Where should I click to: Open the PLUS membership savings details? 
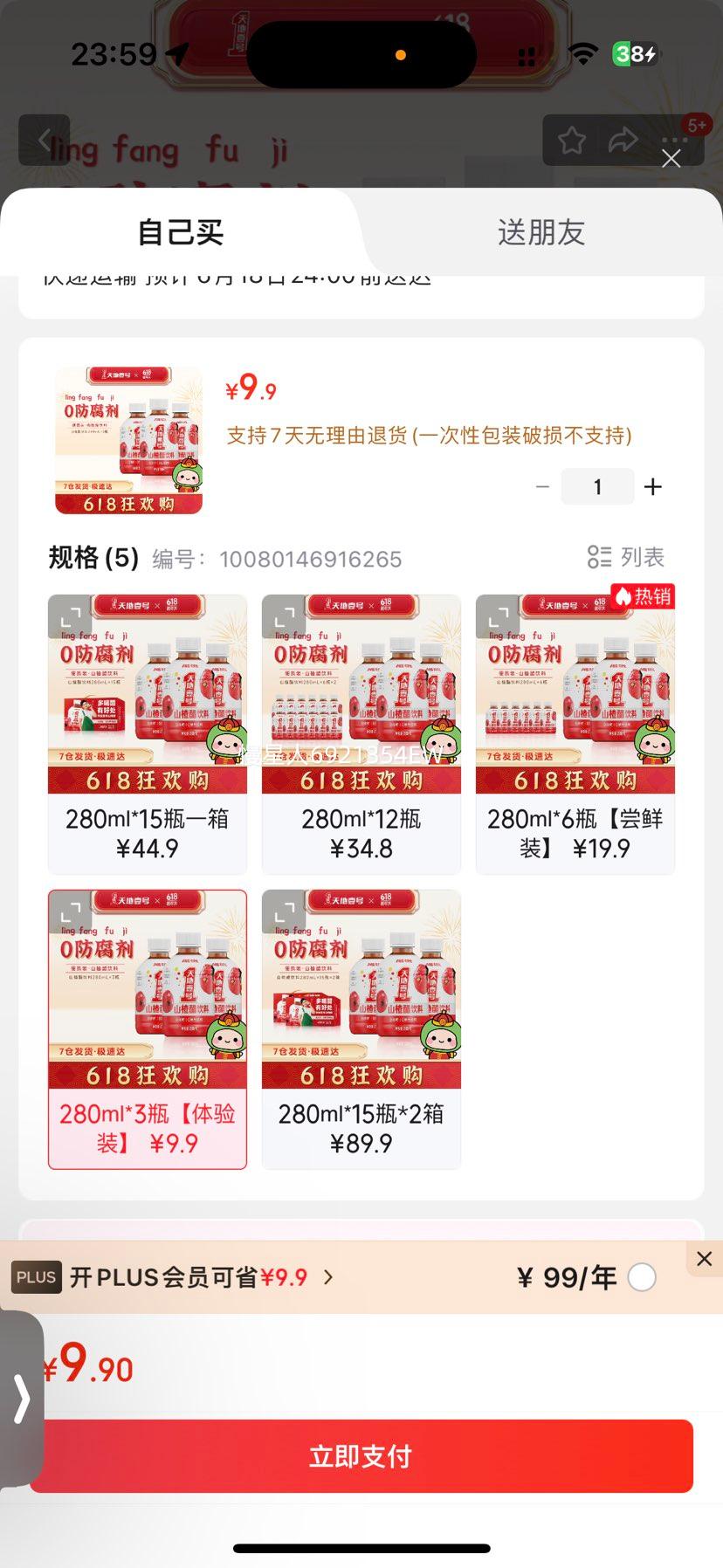pyautogui.click(x=201, y=1277)
